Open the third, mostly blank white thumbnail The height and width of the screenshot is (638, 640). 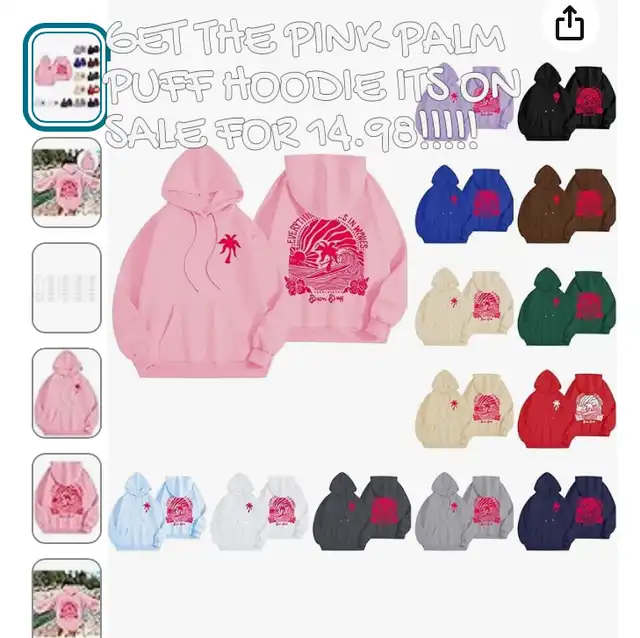point(66,288)
